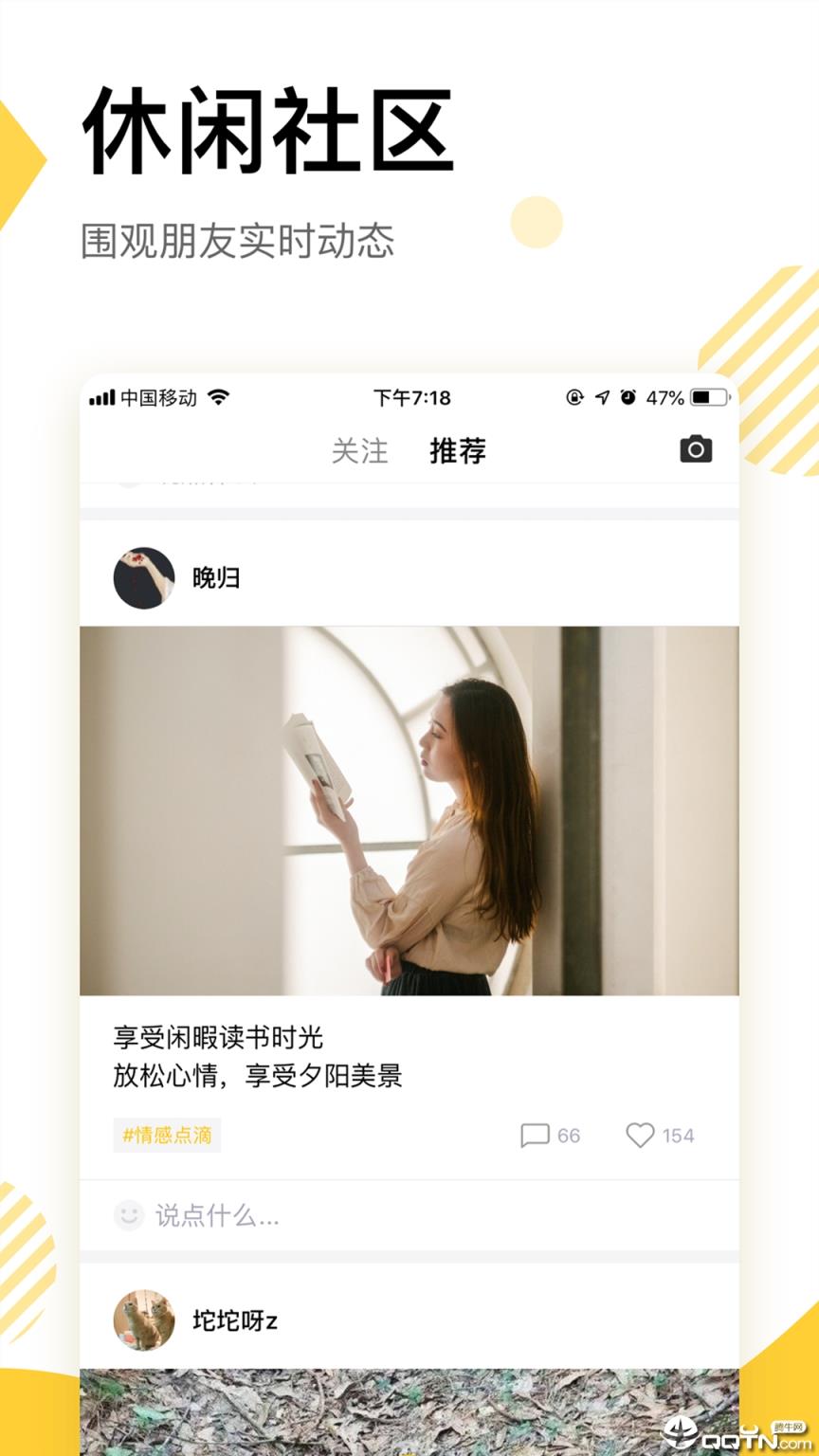Open the #情感点滴 topic tag
819x1456 pixels.
pos(167,1136)
